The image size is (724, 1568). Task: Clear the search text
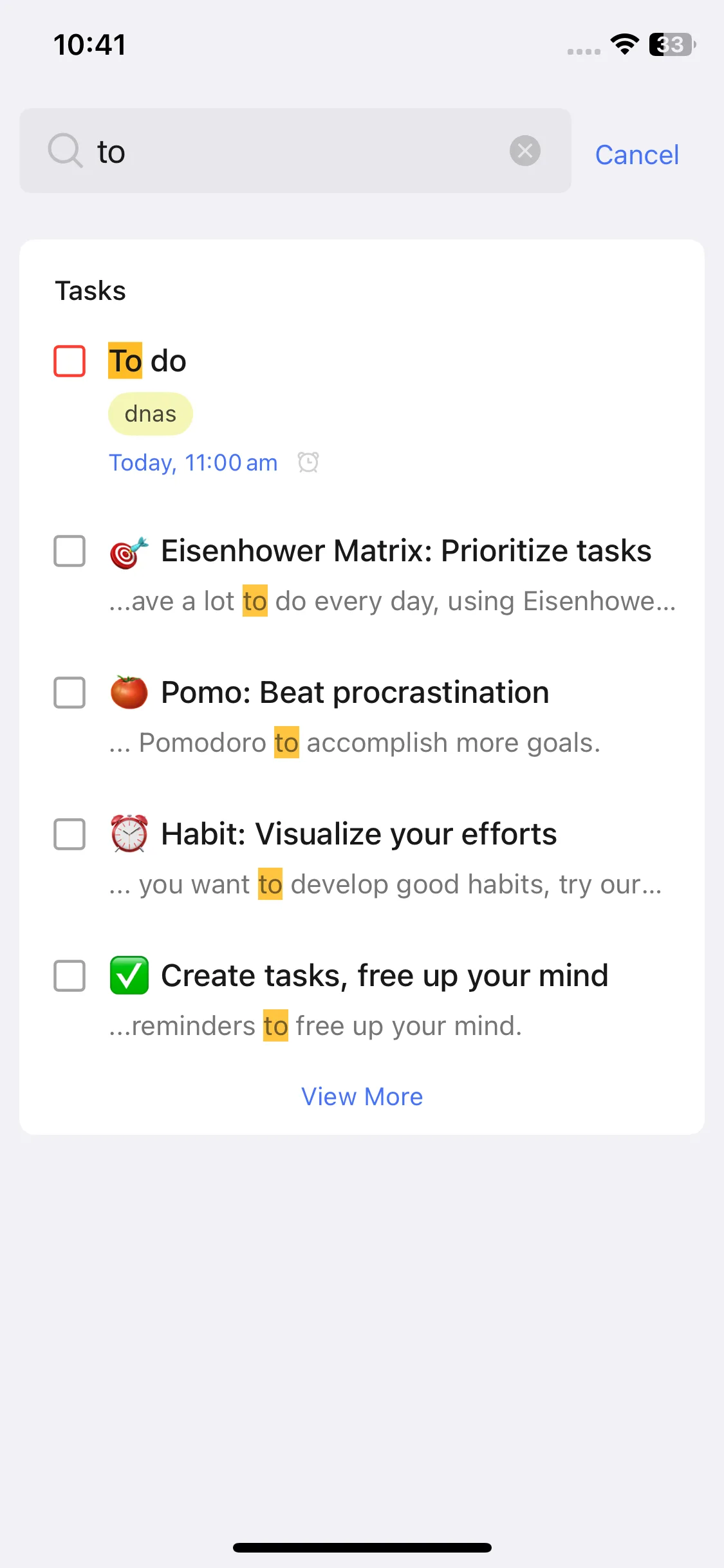coord(524,151)
